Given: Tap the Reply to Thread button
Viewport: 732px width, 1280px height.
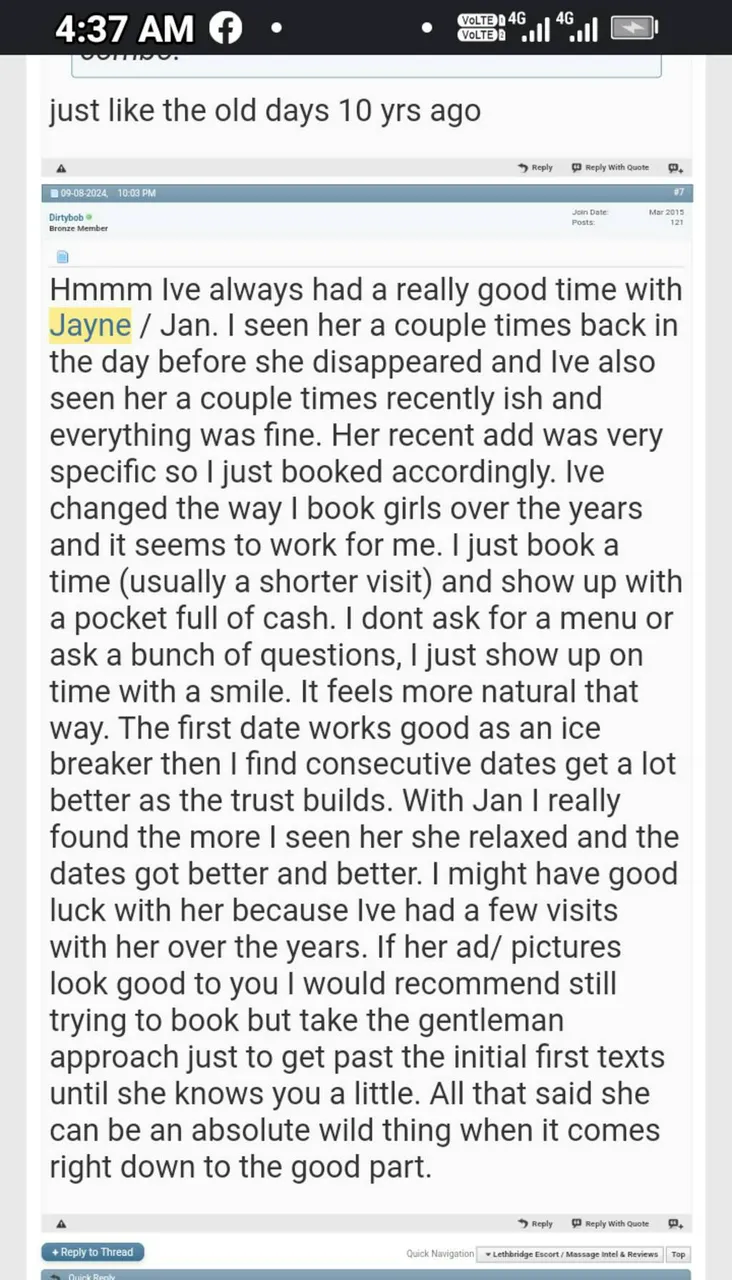Looking at the screenshot, I should point(93,1252).
